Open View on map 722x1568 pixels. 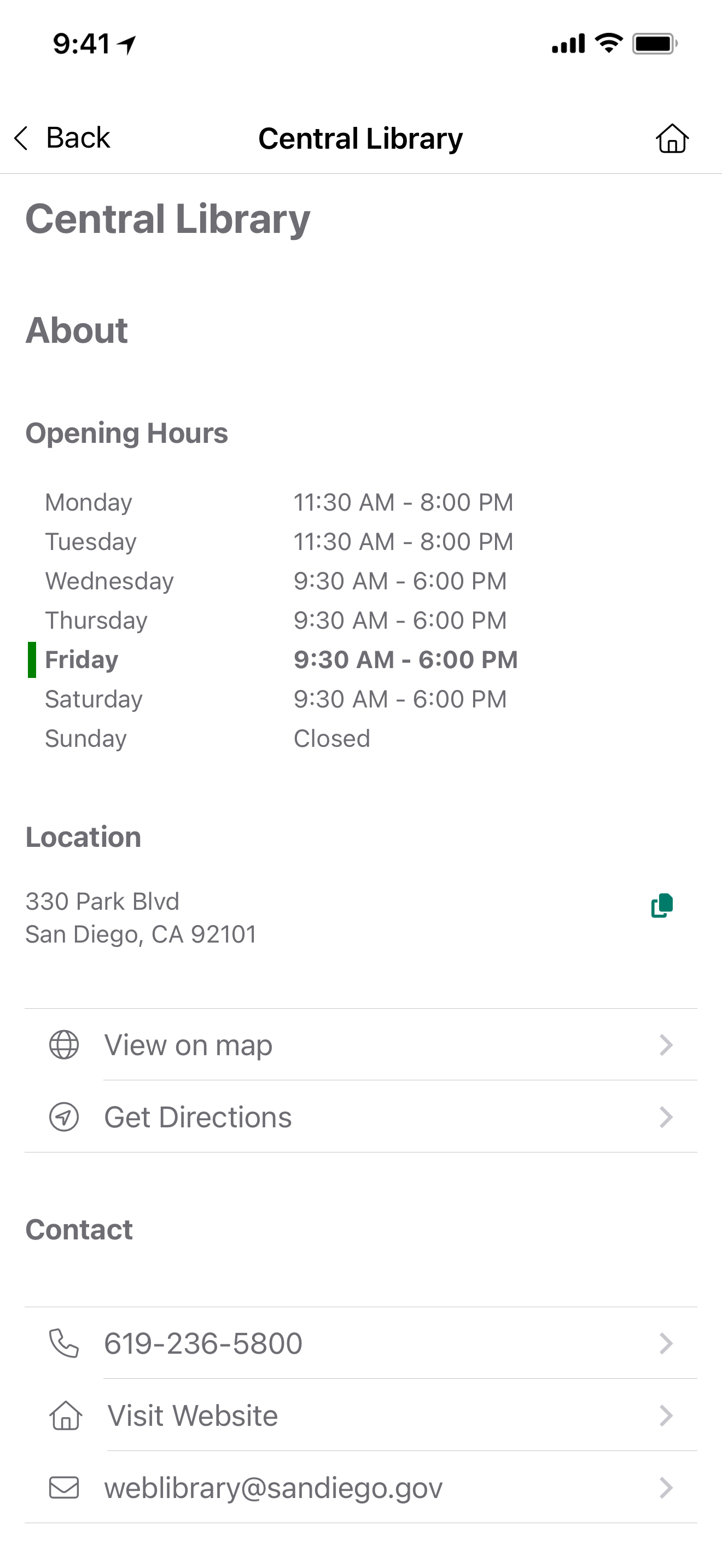pos(361,1045)
